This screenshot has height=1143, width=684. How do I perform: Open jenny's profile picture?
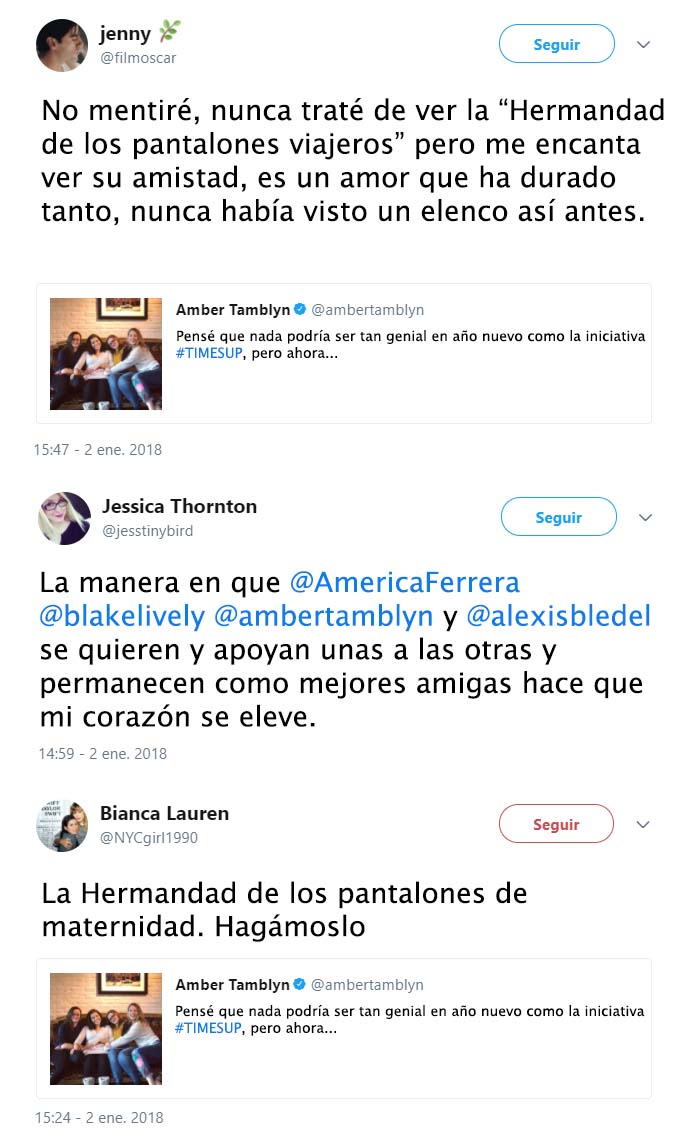62,45
